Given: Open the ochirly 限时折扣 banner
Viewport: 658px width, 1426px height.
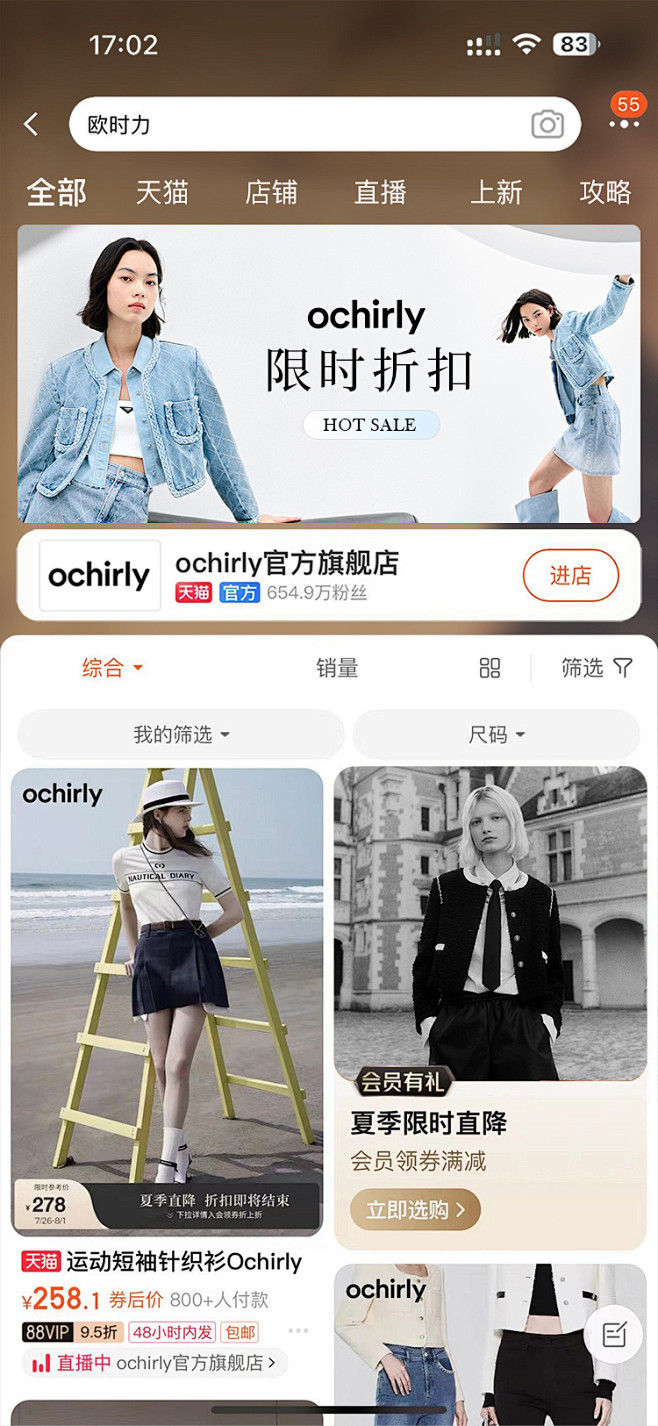Looking at the screenshot, I should pyautogui.click(x=329, y=373).
